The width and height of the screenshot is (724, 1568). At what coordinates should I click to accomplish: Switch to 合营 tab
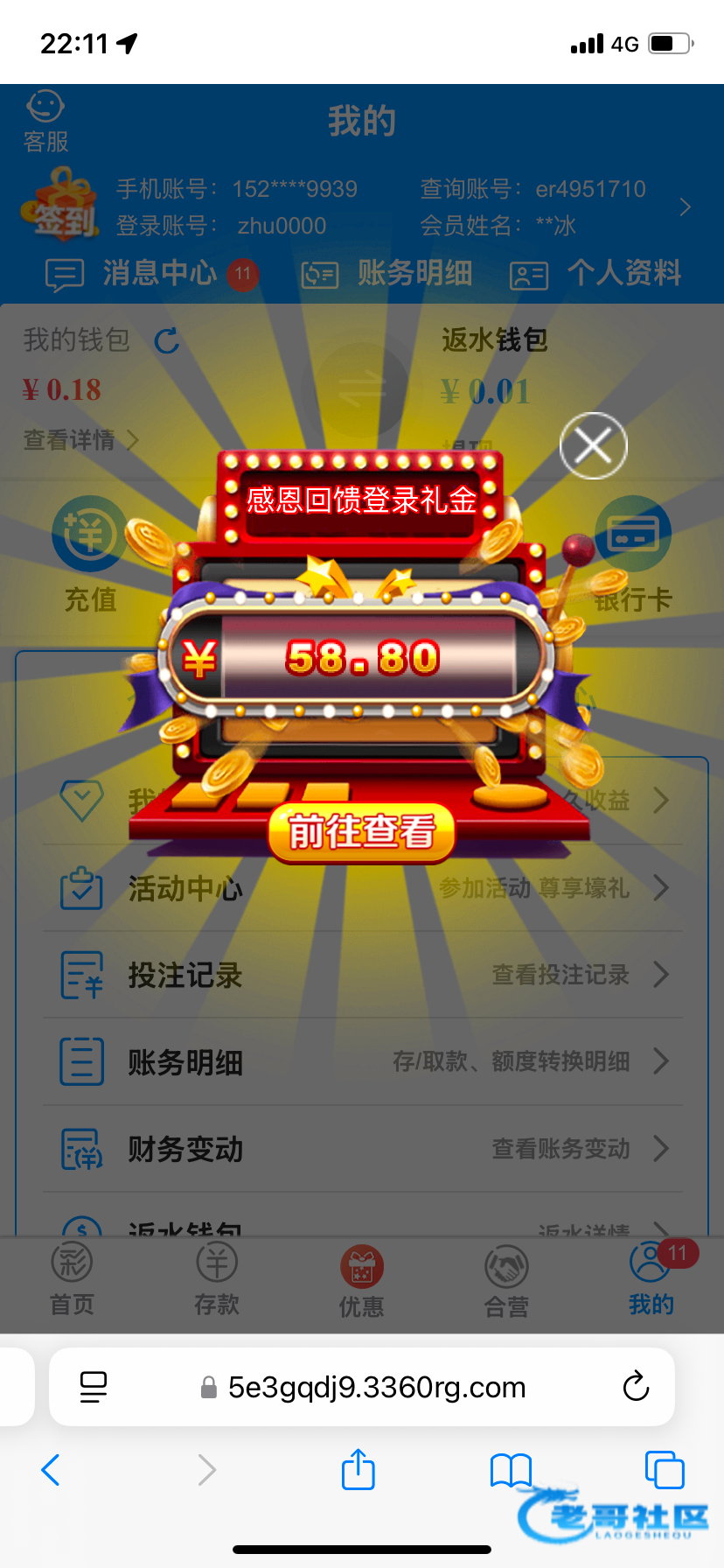pyautogui.click(x=506, y=1281)
